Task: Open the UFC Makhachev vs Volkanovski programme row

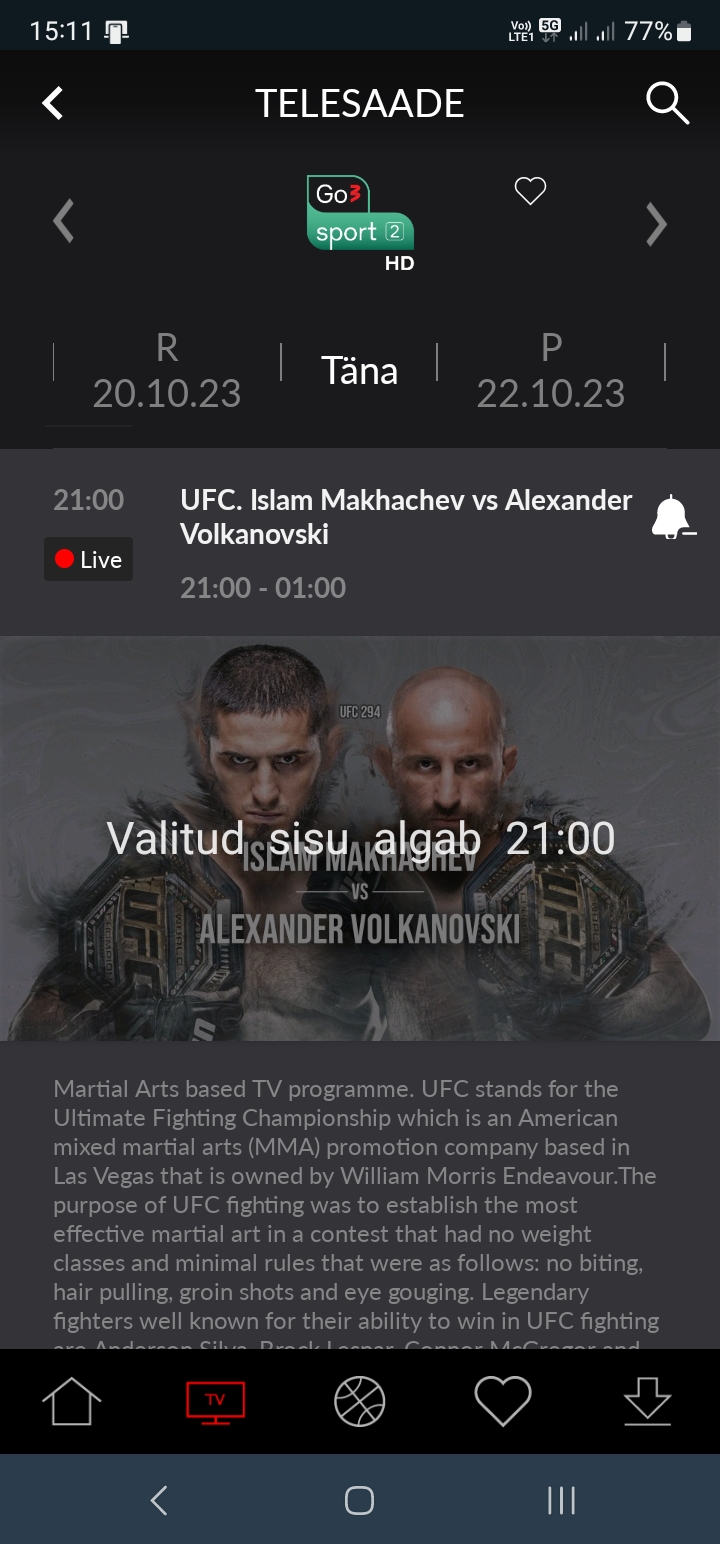Action: click(x=360, y=542)
